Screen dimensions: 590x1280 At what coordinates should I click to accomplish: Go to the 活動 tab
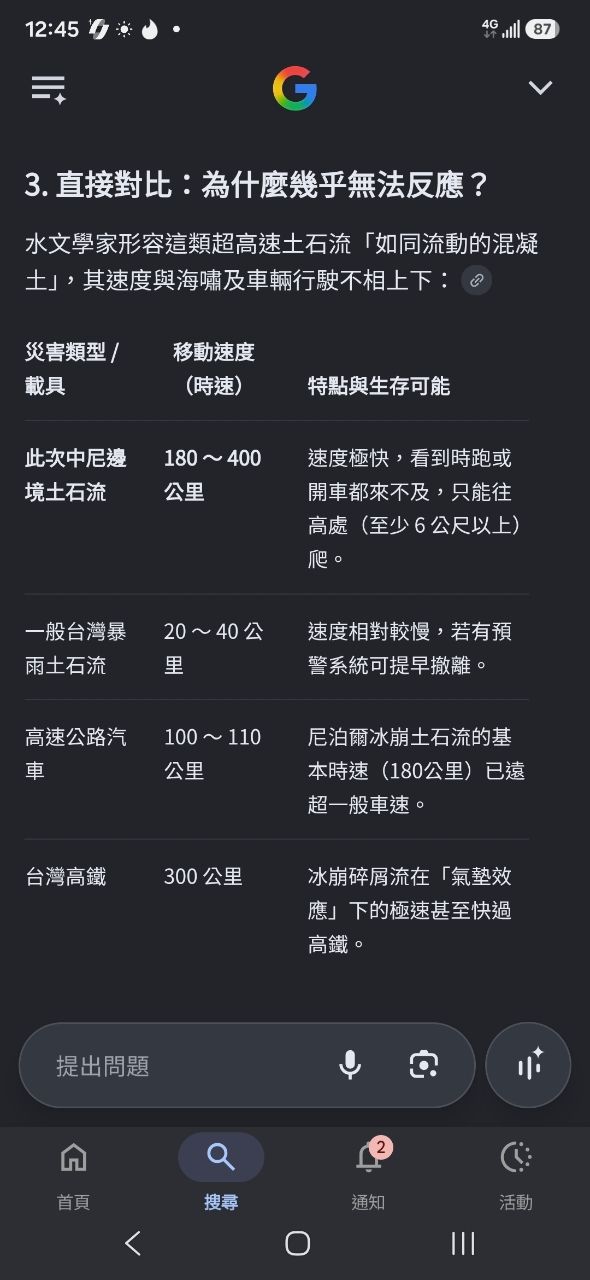click(x=516, y=1176)
